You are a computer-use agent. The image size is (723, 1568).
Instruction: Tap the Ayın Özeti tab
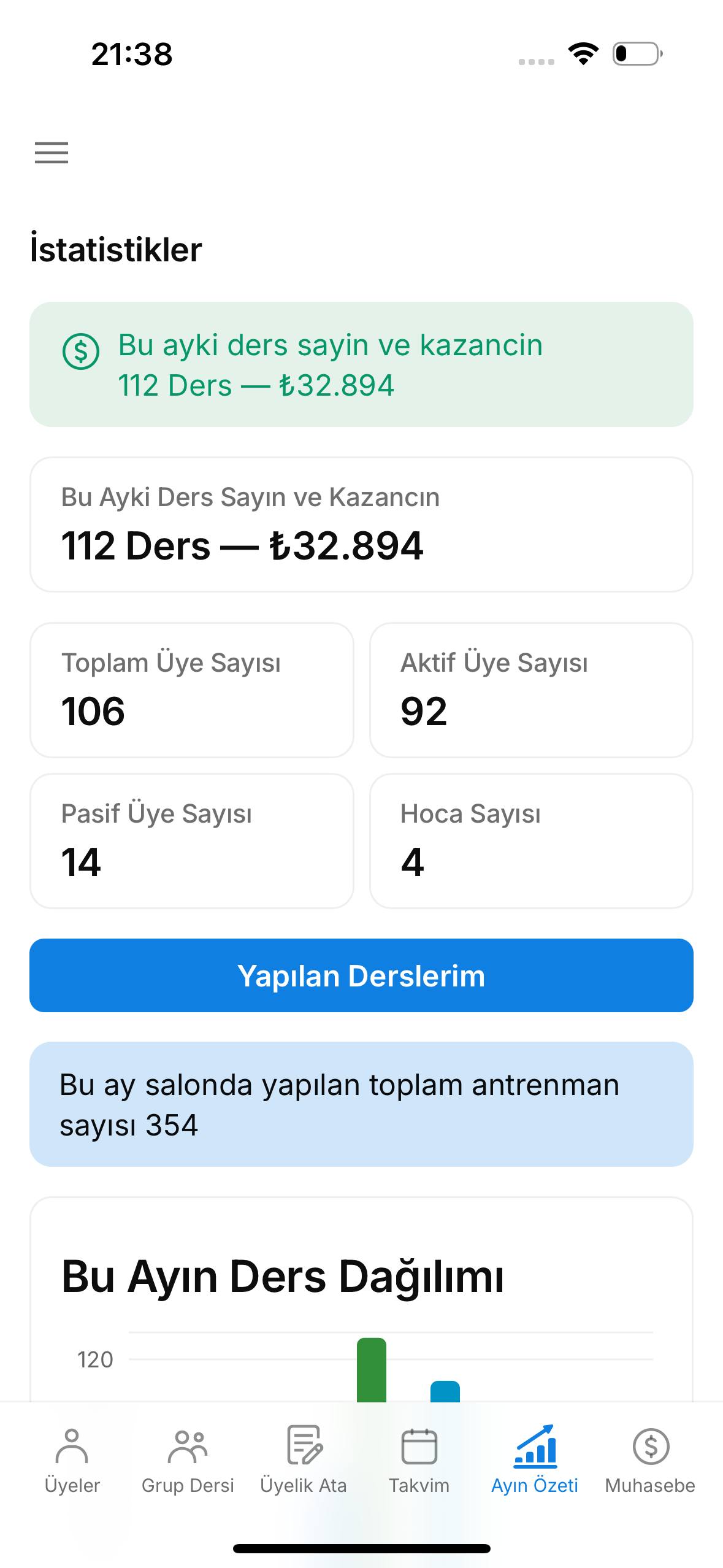click(535, 1460)
